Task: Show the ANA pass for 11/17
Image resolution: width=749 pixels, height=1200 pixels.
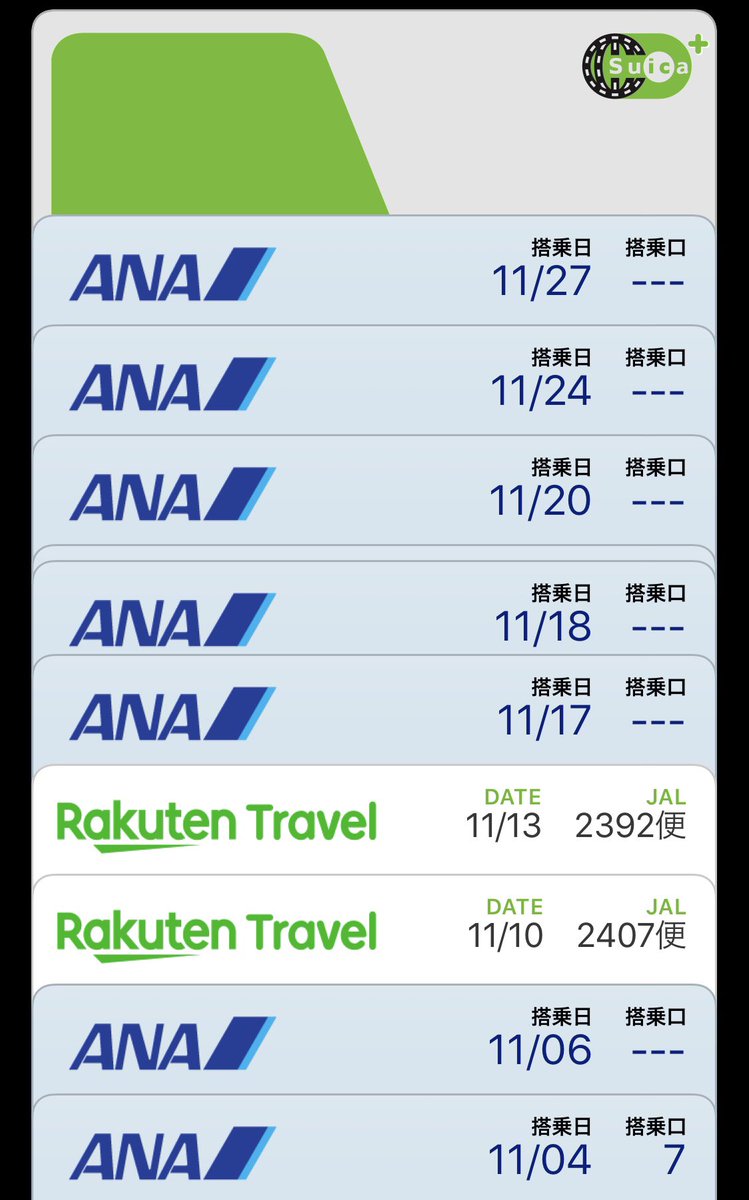Action: [374, 711]
